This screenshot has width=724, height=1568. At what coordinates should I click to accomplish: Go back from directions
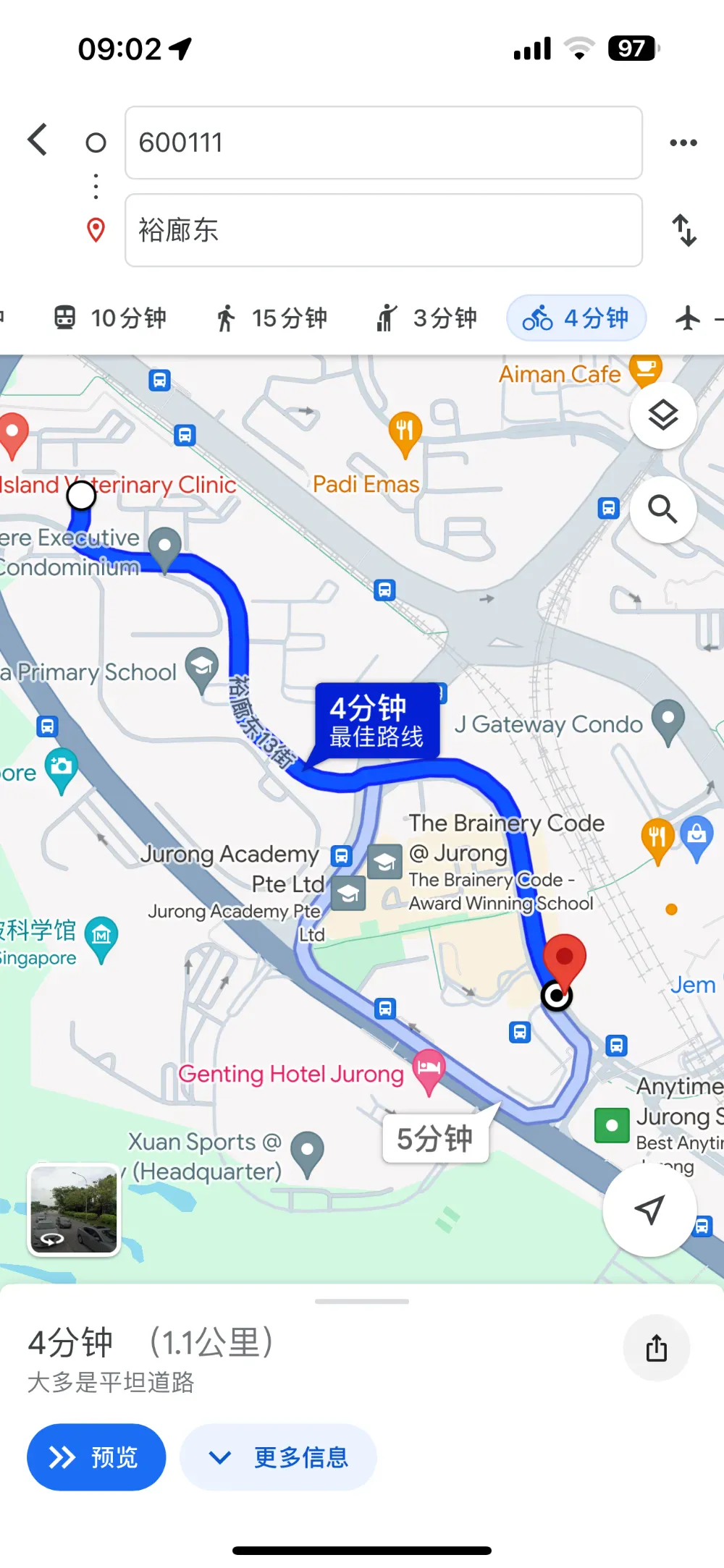coord(38,140)
